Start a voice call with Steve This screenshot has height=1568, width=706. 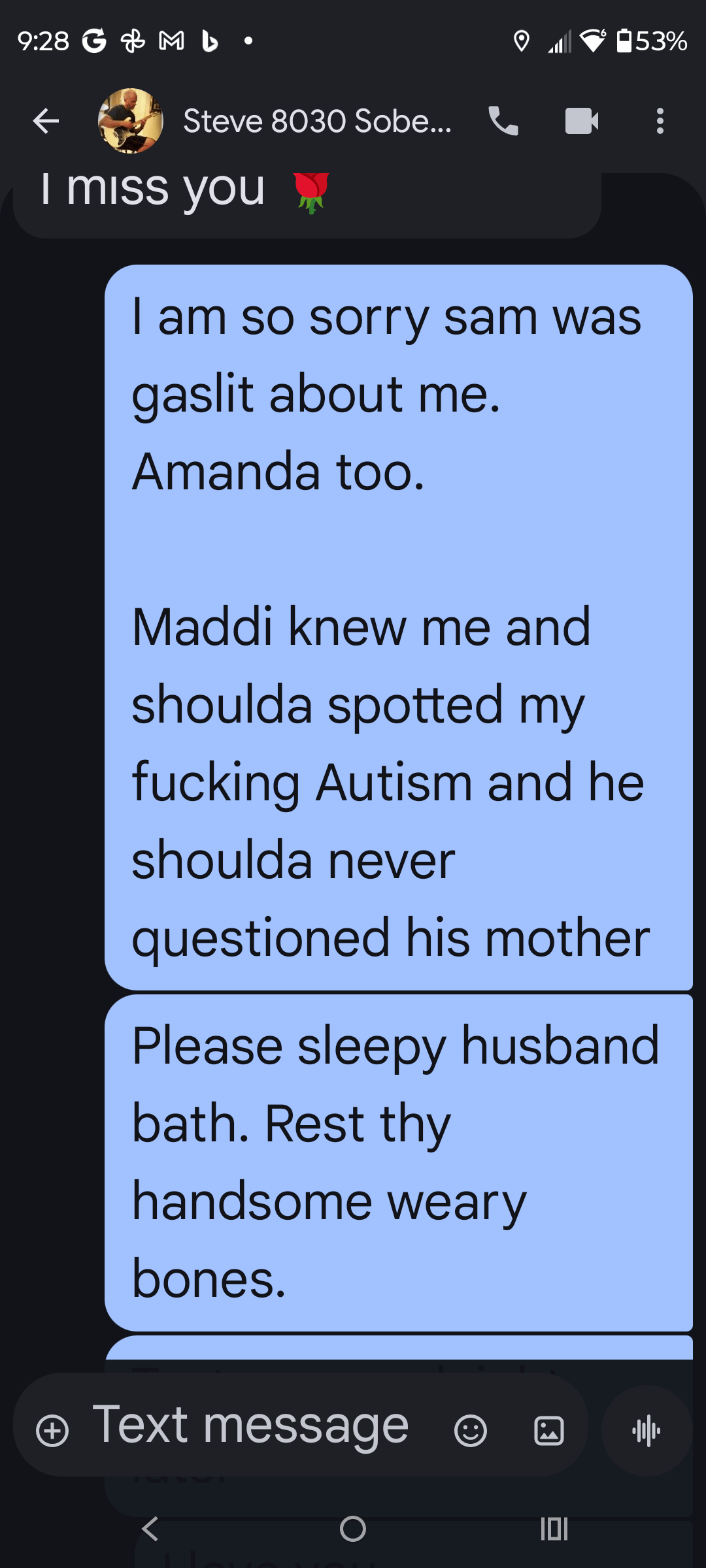pyautogui.click(x=503, y=121)
